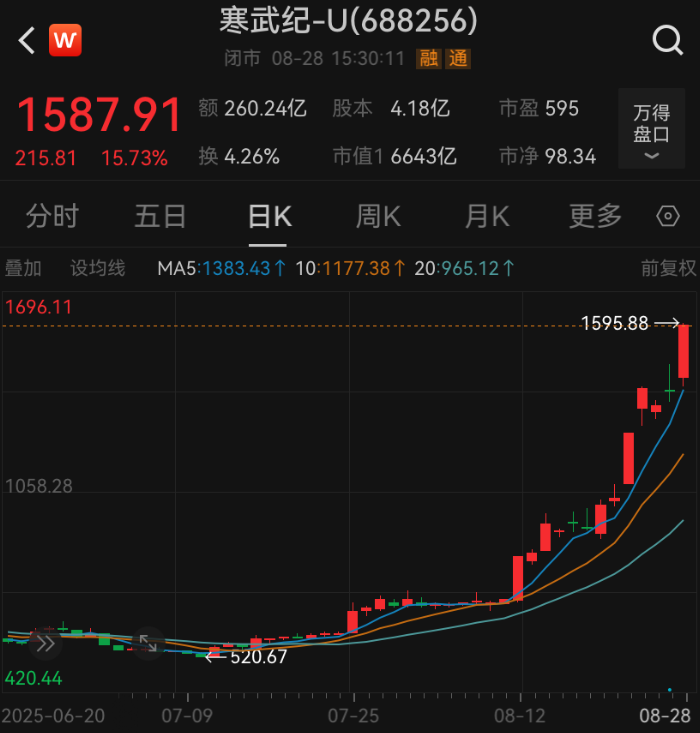Expand the chart to full screen
700x733 pixels.
147,645
